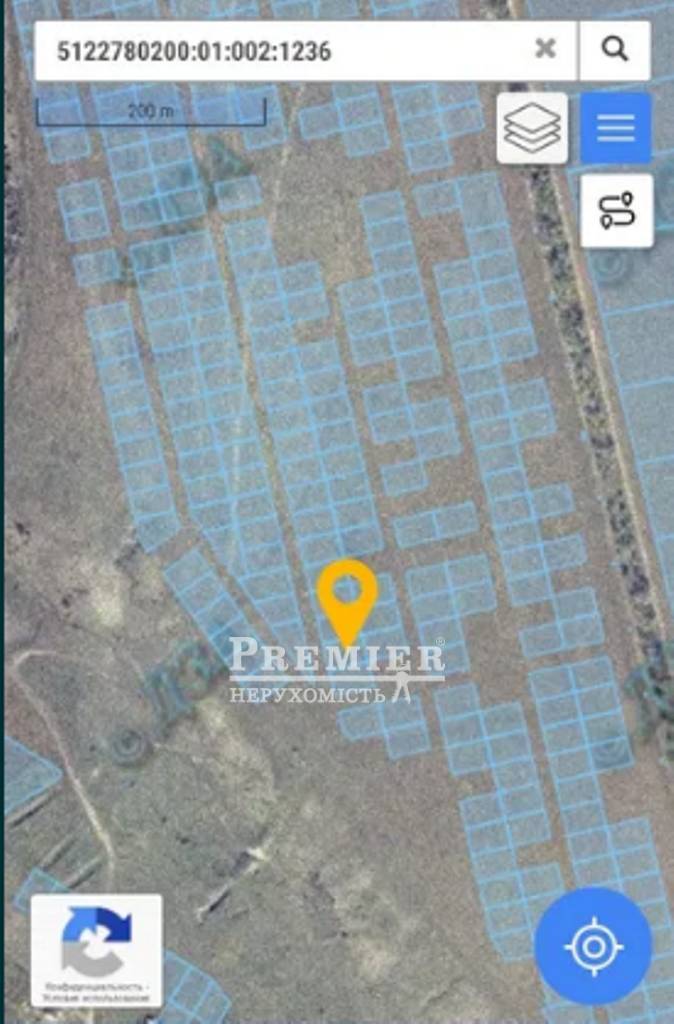Center map on my location
The image size is (674, 1024).
pyautogui.click(x=593, y=946)
